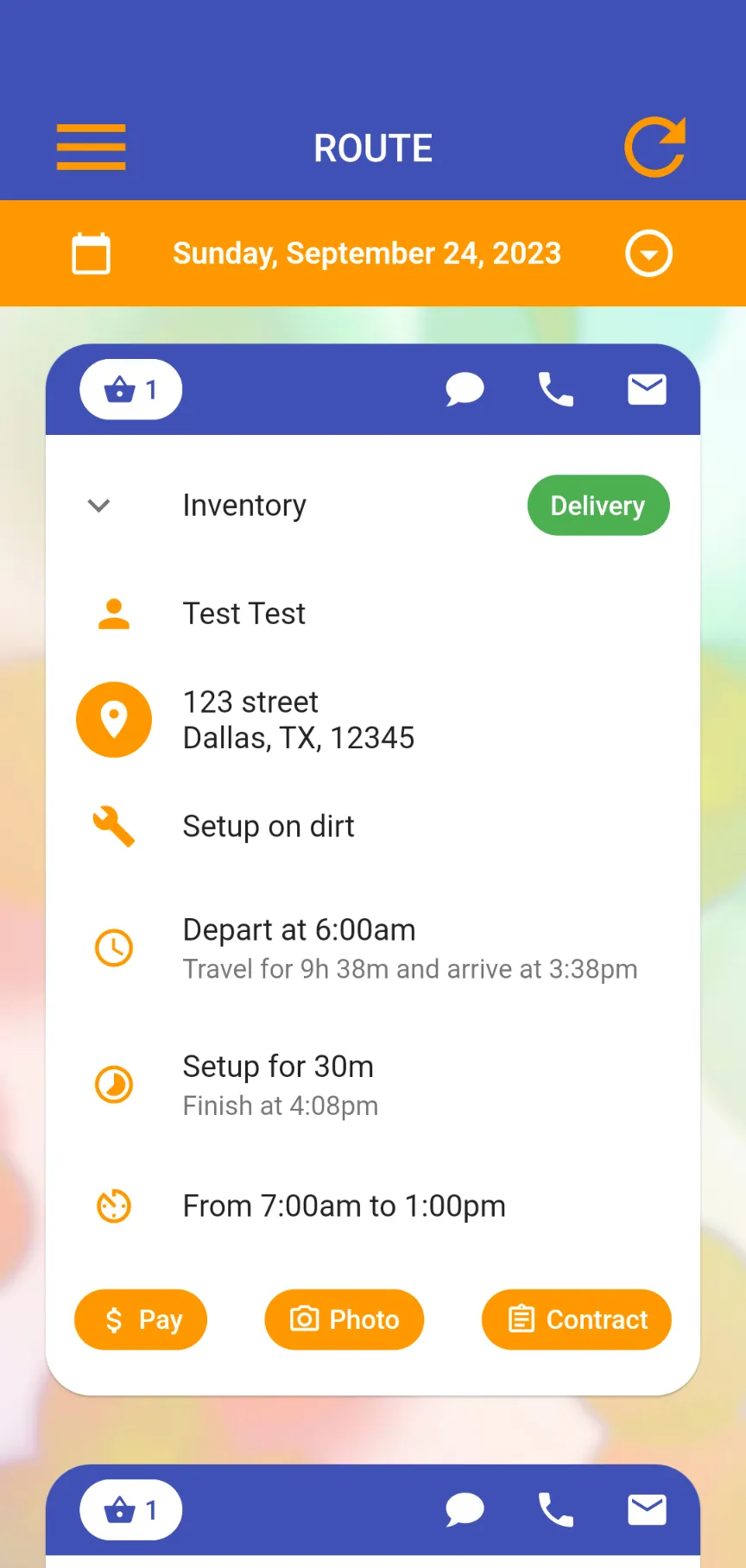This screenshot has height=1568, width=746.
Task: Send an email via the envelope icon
Action: [x=647, y=389]
